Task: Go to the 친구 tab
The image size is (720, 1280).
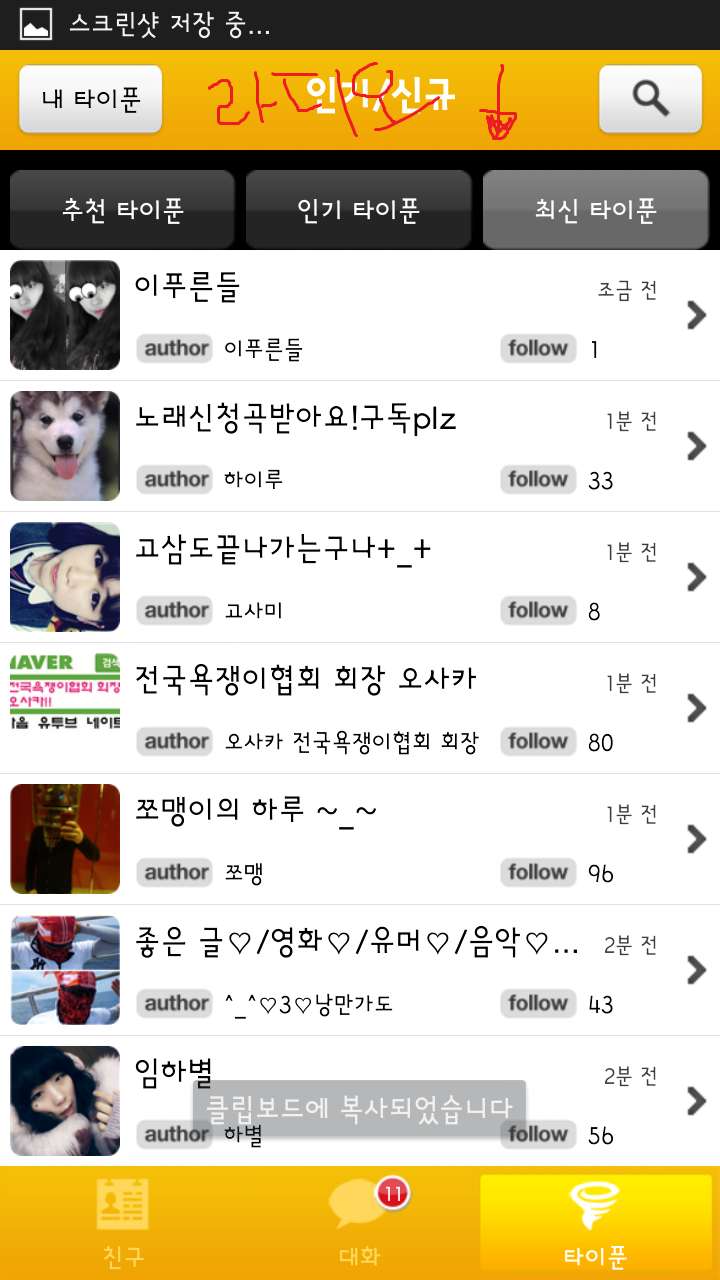Action: 122,1222
